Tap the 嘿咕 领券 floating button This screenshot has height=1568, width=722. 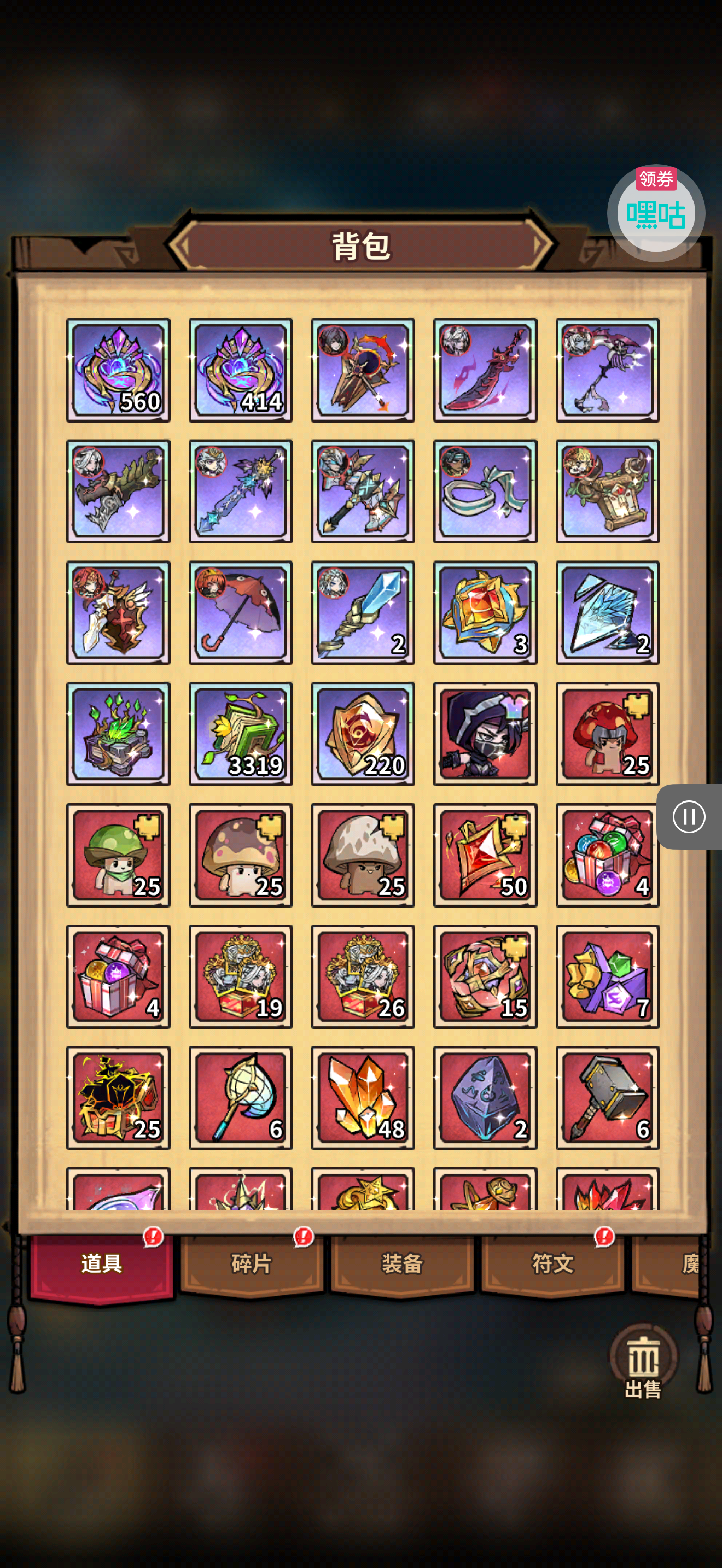(x=656, y=213)
